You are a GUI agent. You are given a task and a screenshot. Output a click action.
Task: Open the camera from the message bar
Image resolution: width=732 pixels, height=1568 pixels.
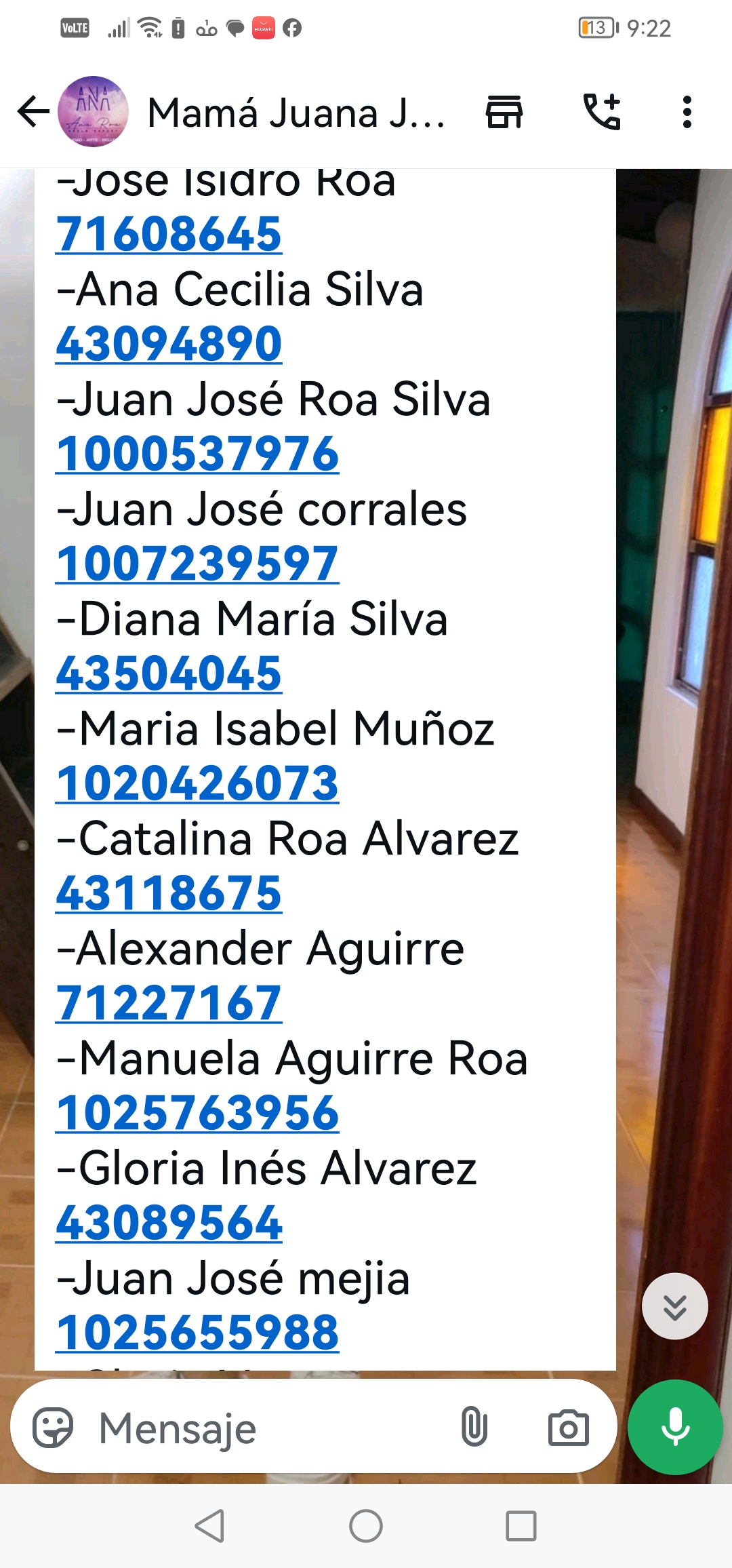pos(568,1428)
